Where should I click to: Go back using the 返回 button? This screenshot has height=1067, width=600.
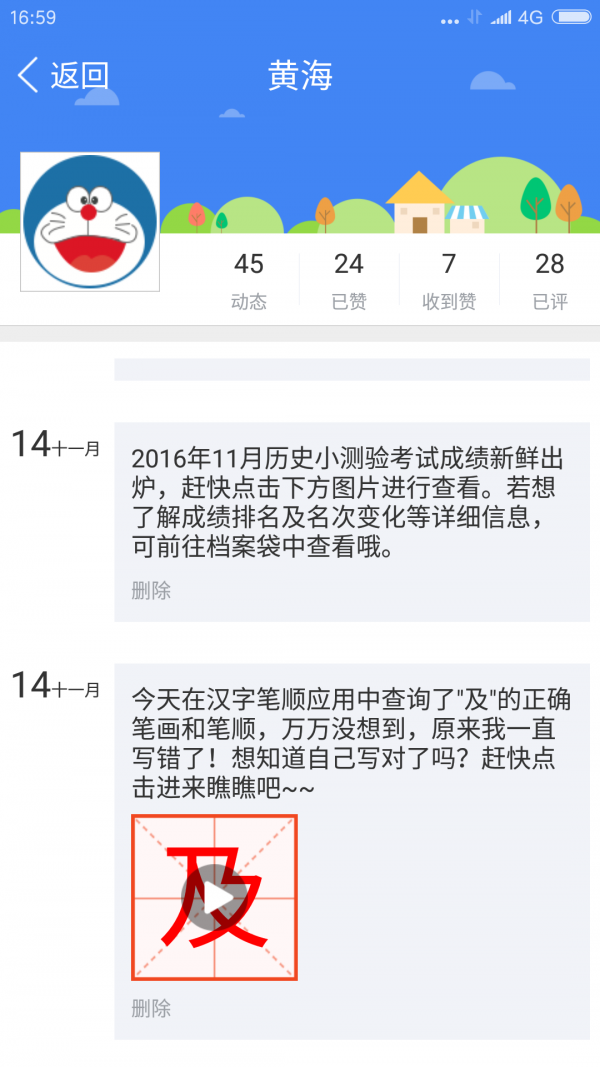pos(63,75)
